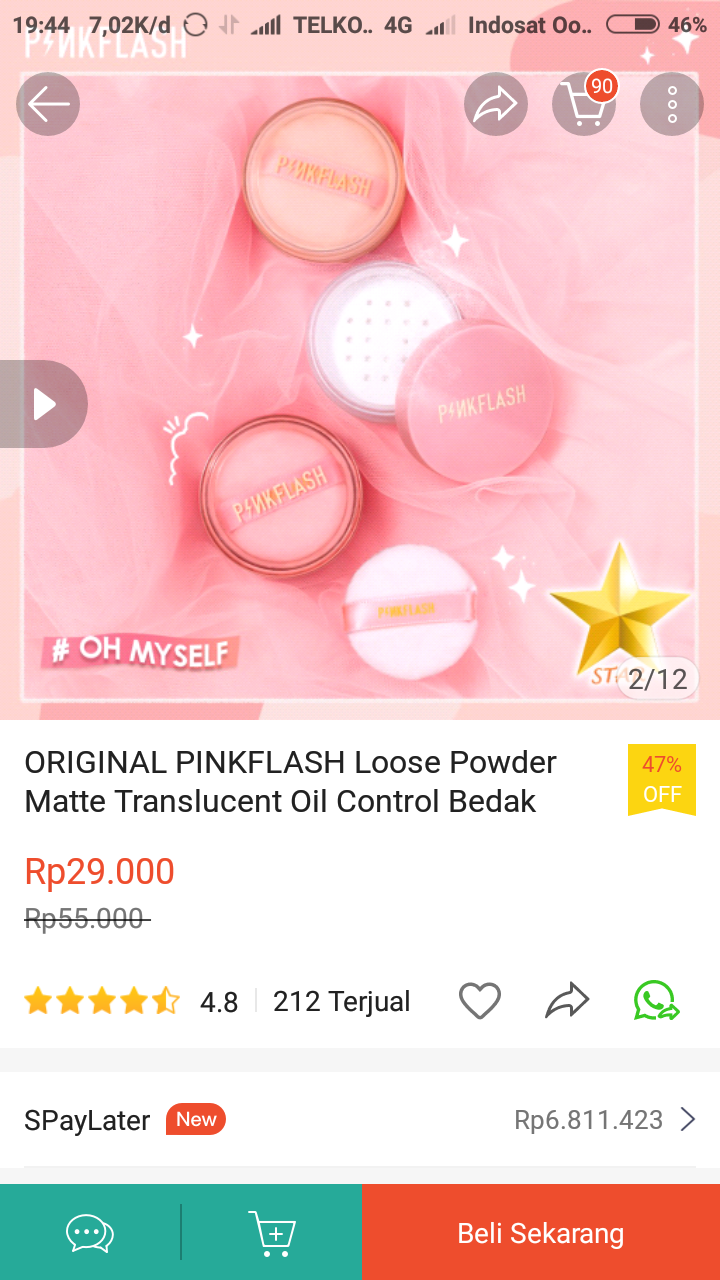Add this product to cart
This screenshot has width=720, height=1280.
tap(271, 1232)
